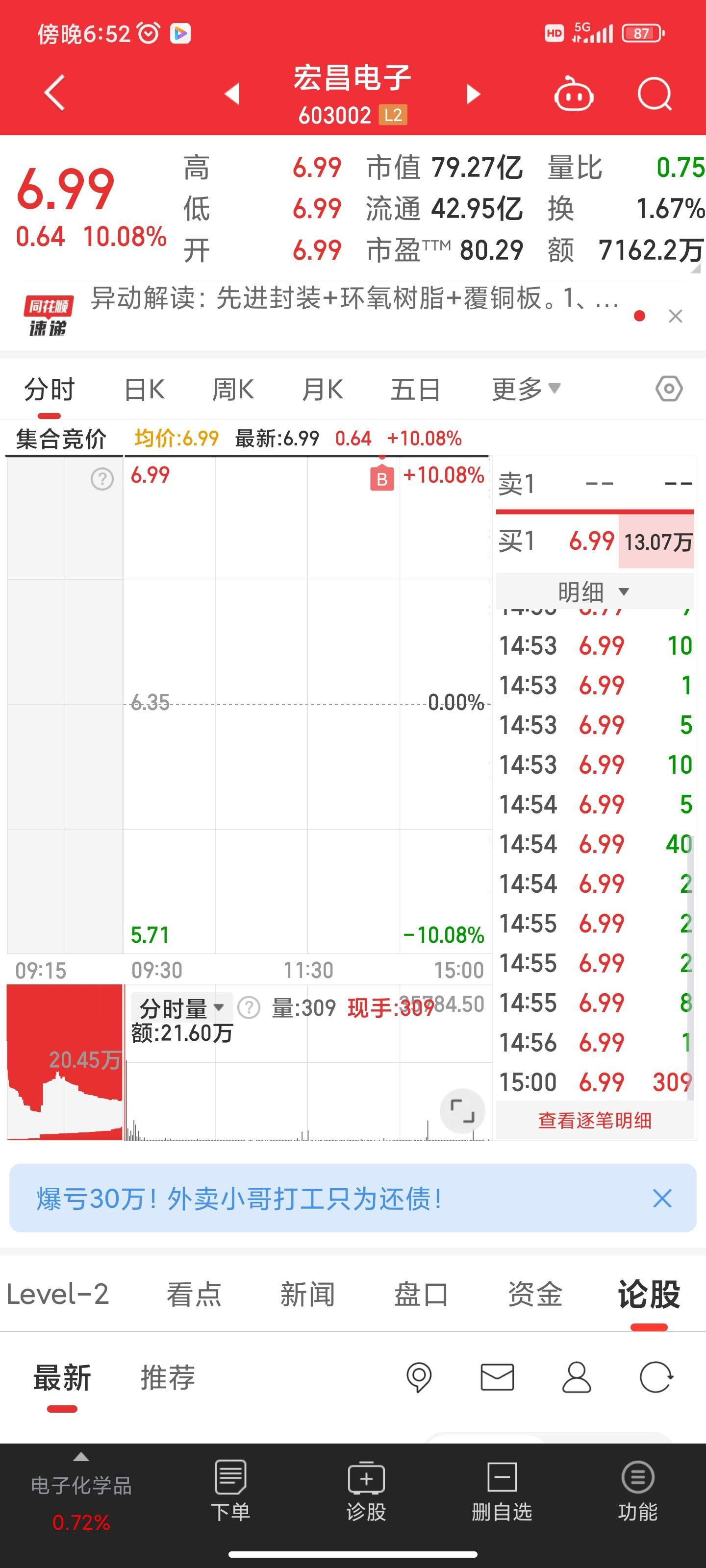The width and height of the screenshot is (706, 1568).
Task: Switch to the 资金 tab
Action: tap(535, 1294)
